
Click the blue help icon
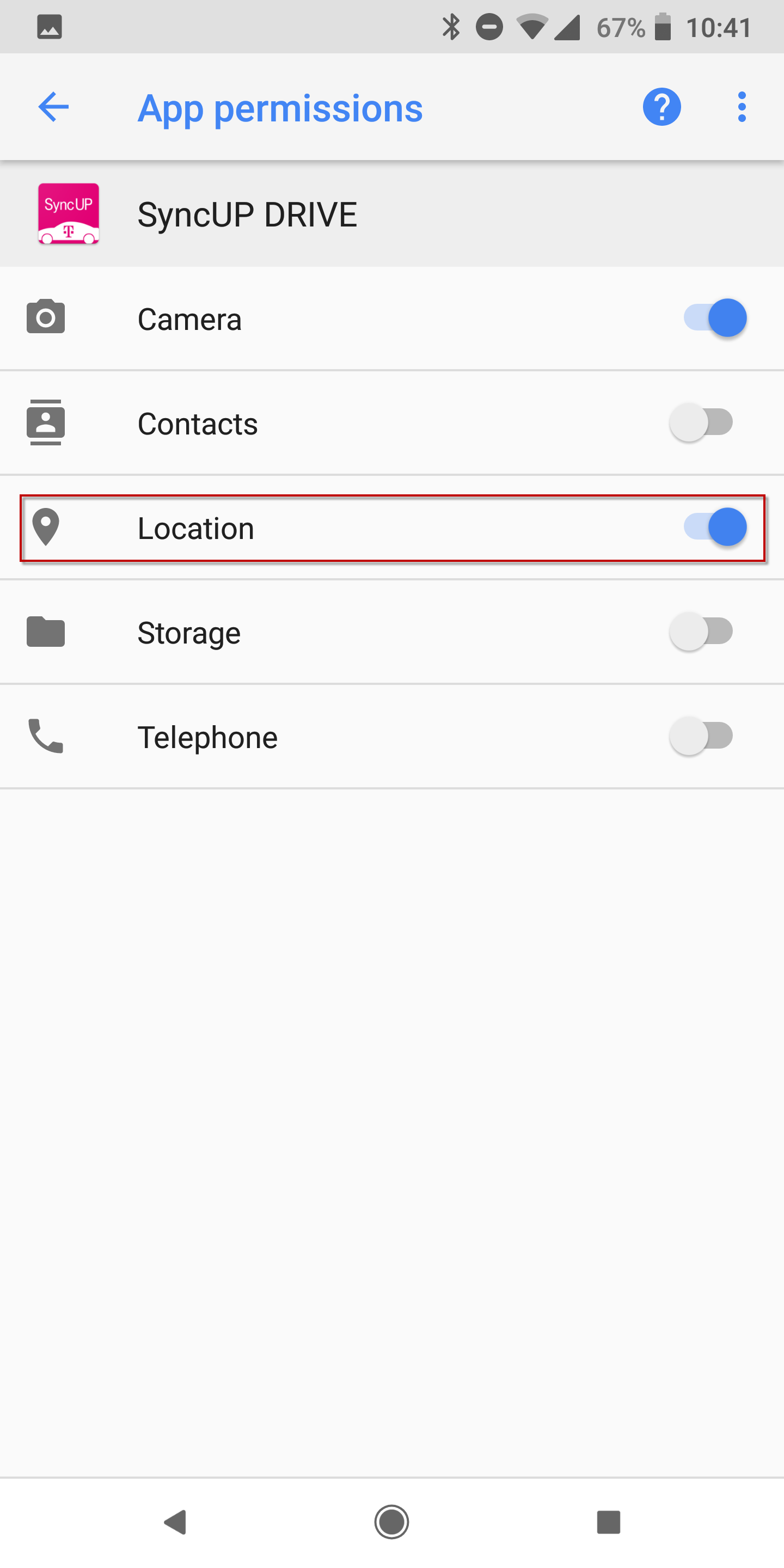(661, 107)
